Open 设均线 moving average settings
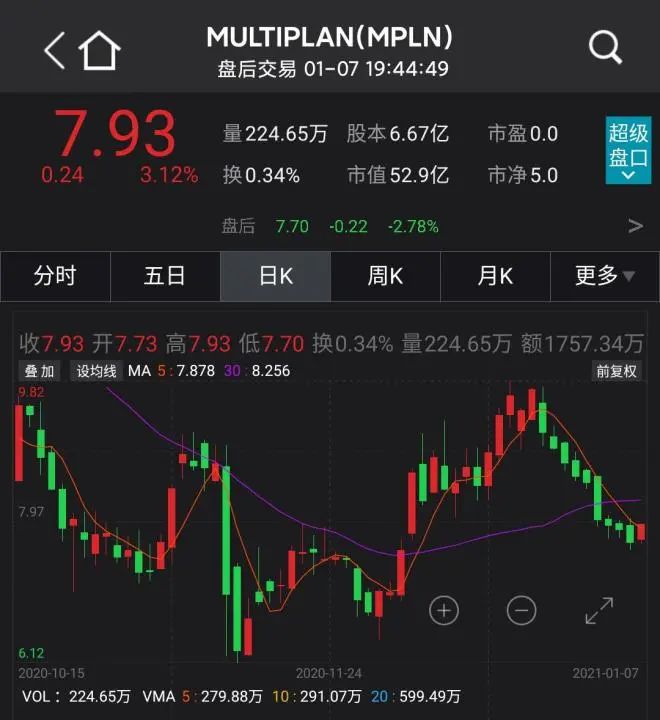This screenshot has width=660, height=720. pos(97,371)
